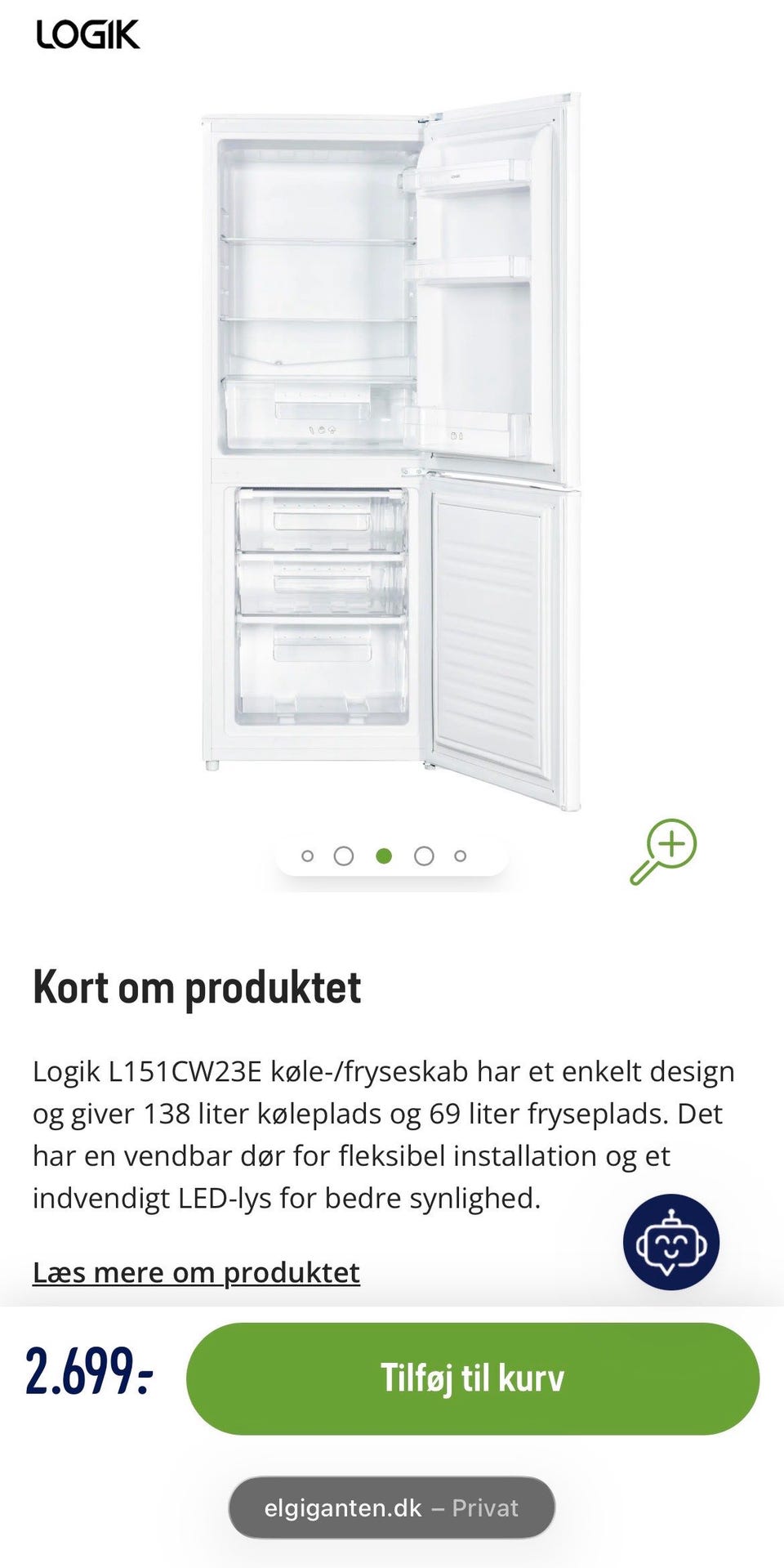Image resolution: width=784 pixels, height=1568 pixels.
Task: Open the 'Læs mere om produktet' link
Action: [x=196, y=1272]
